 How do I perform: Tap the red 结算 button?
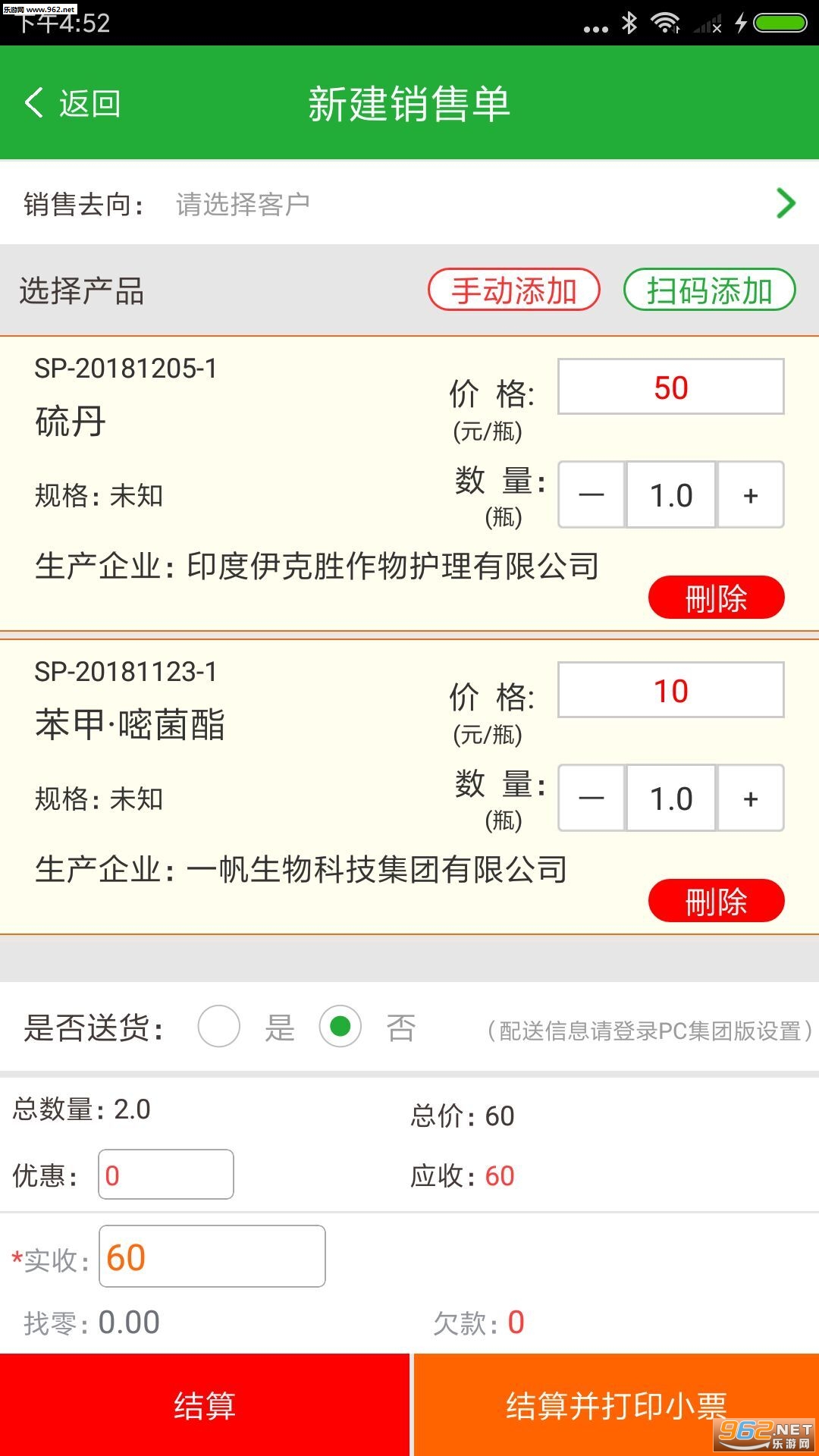pos(205,1404)
